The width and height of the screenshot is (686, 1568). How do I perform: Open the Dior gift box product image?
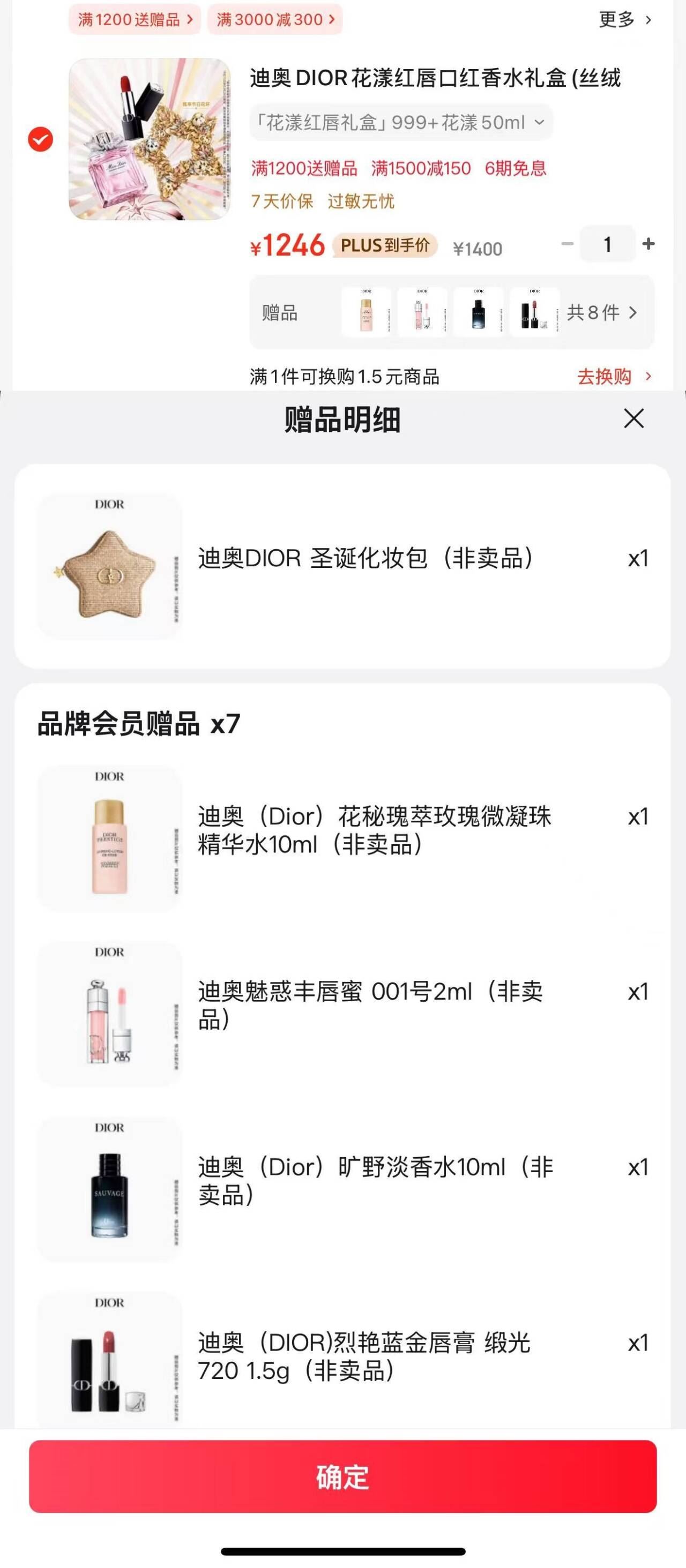pos(150,139)
